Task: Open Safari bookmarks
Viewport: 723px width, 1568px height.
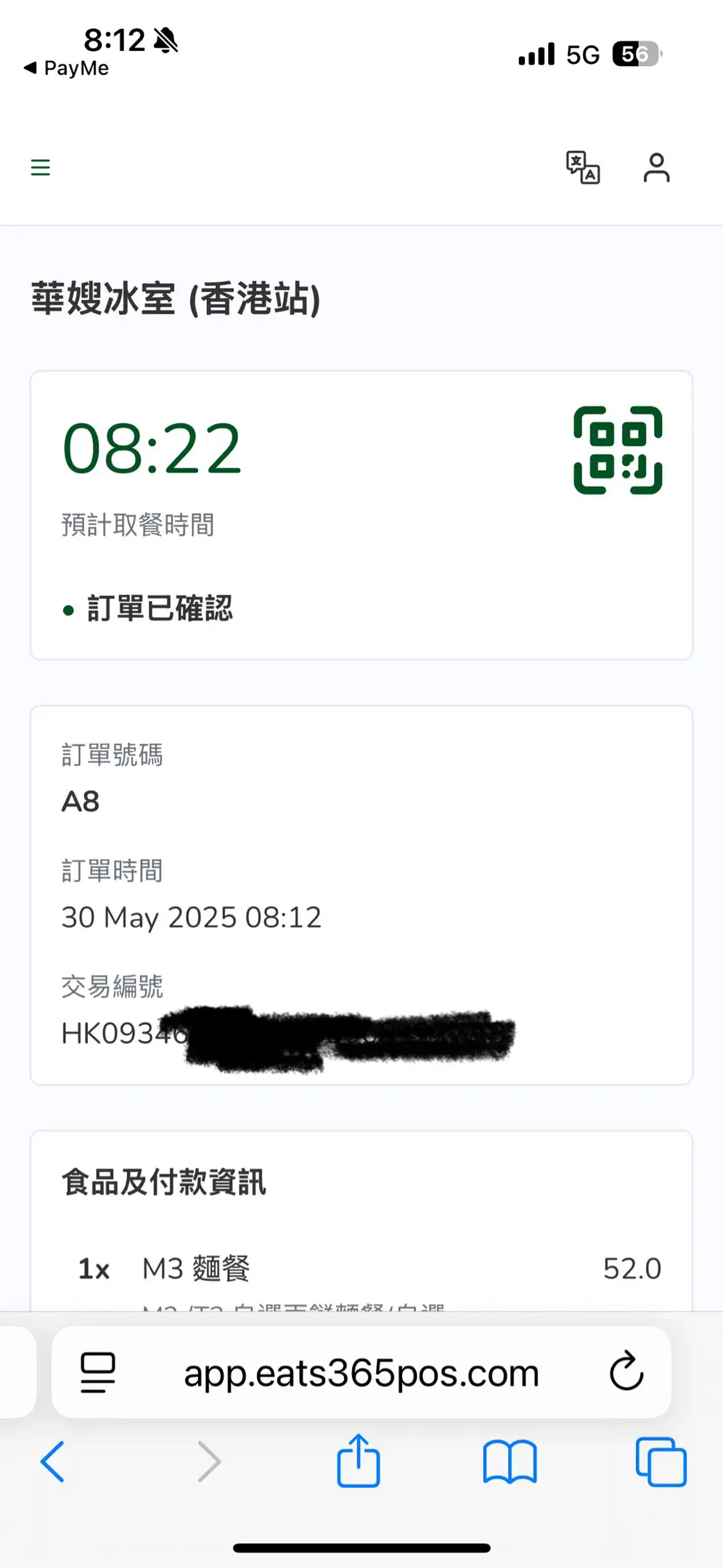Action: [510, 1461]
